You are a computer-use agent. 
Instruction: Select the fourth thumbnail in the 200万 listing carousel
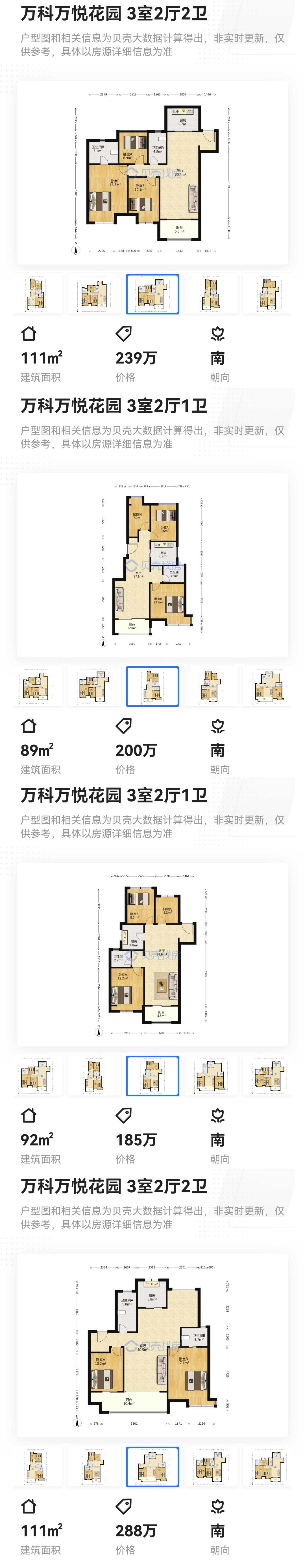211,686
